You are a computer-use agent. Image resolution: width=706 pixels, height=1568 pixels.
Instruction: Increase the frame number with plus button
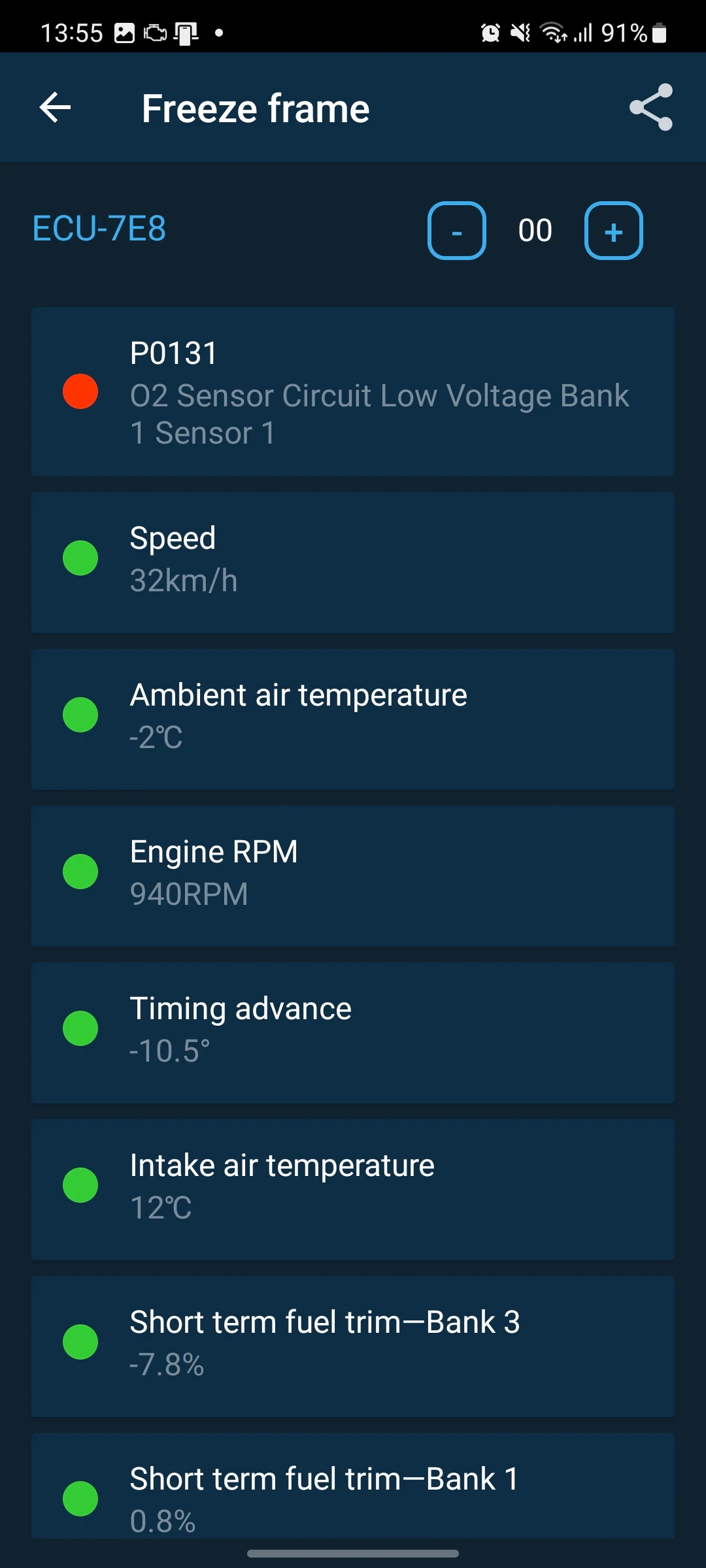[613, 231]
